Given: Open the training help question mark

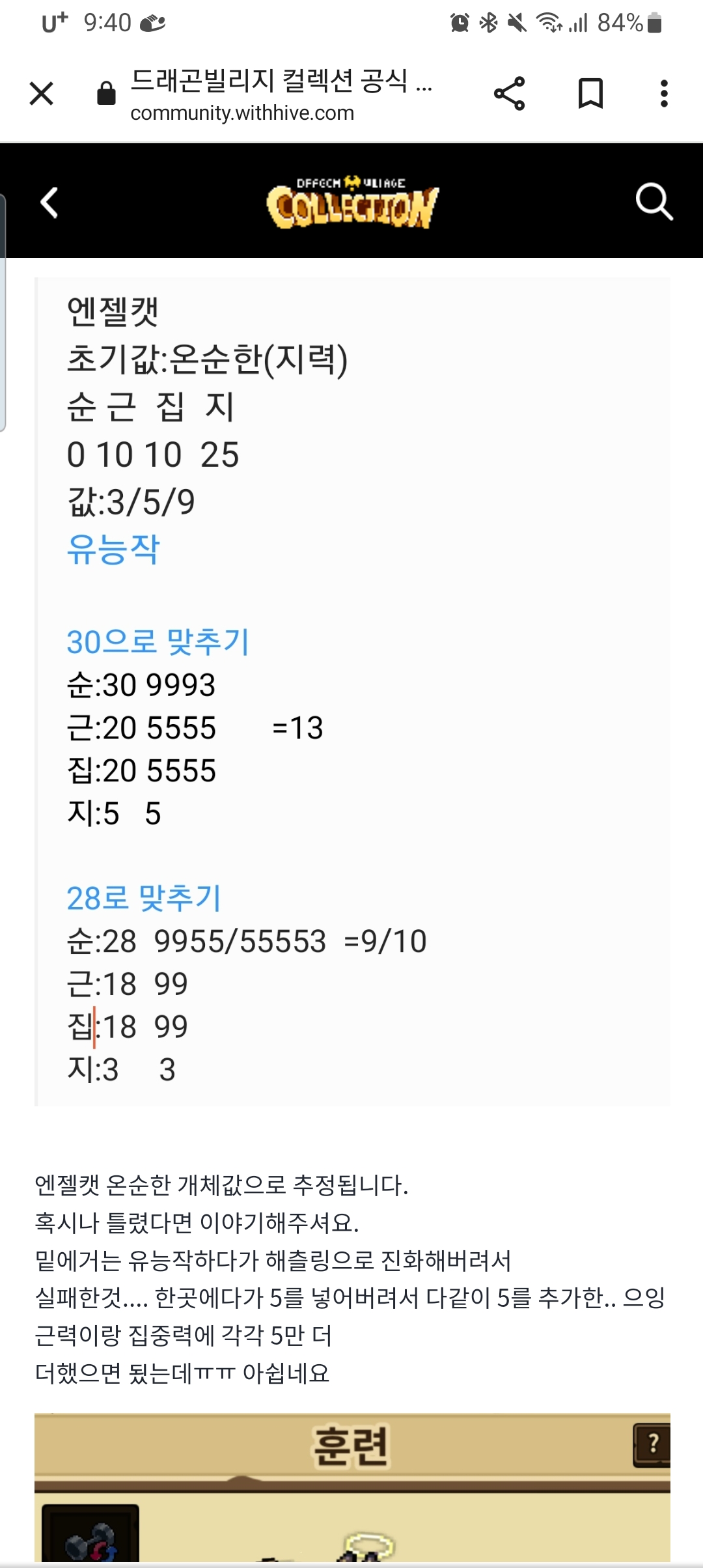Looking at the screenshot, I should (653, 1445).
